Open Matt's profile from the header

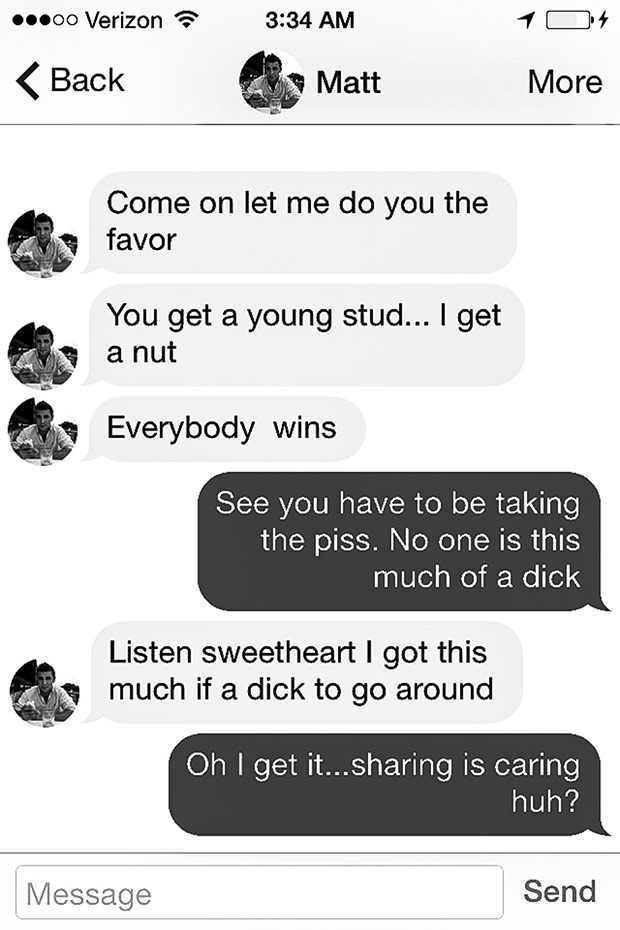(x=310, y=81)
